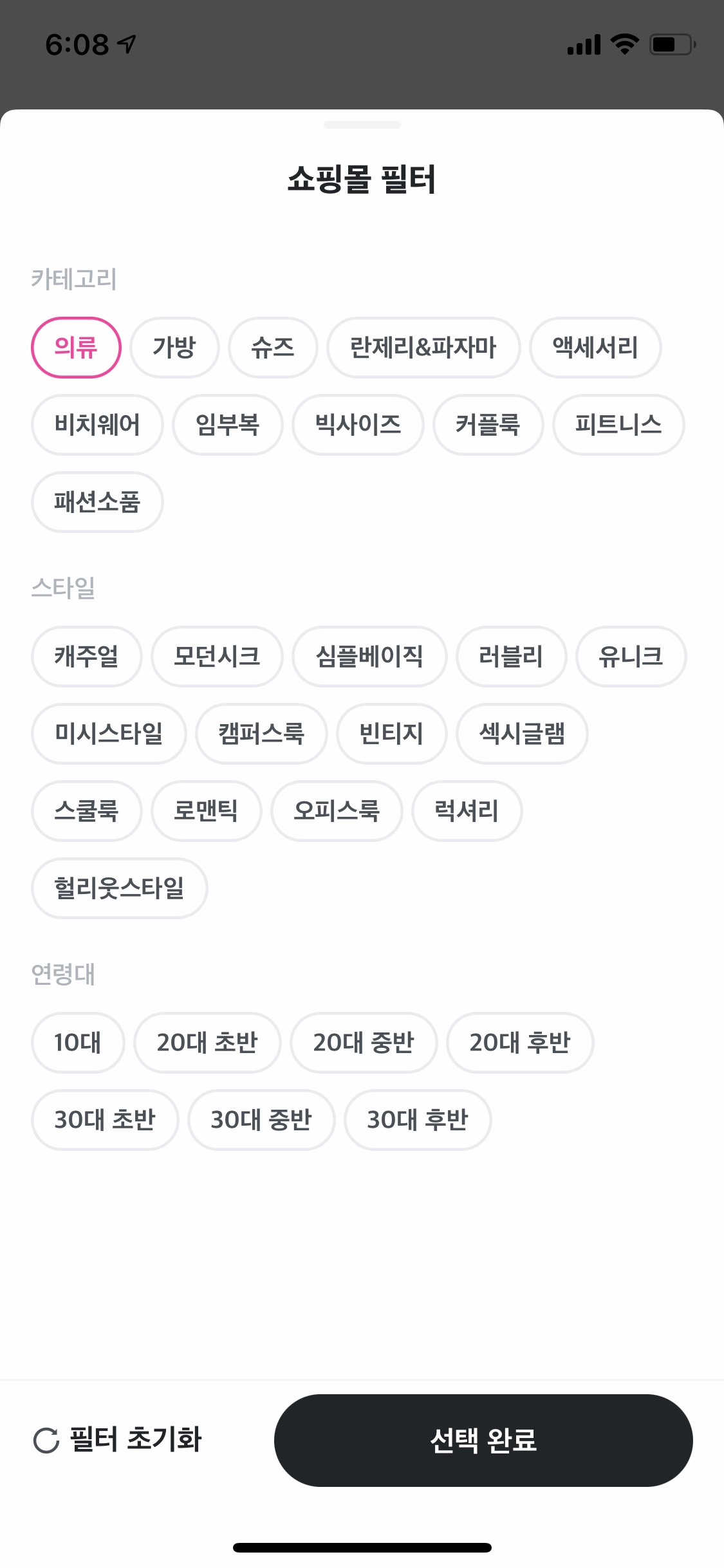Deselect the 의류 category chip
The height and width of the screenshot is (1568, 724).
76,348
